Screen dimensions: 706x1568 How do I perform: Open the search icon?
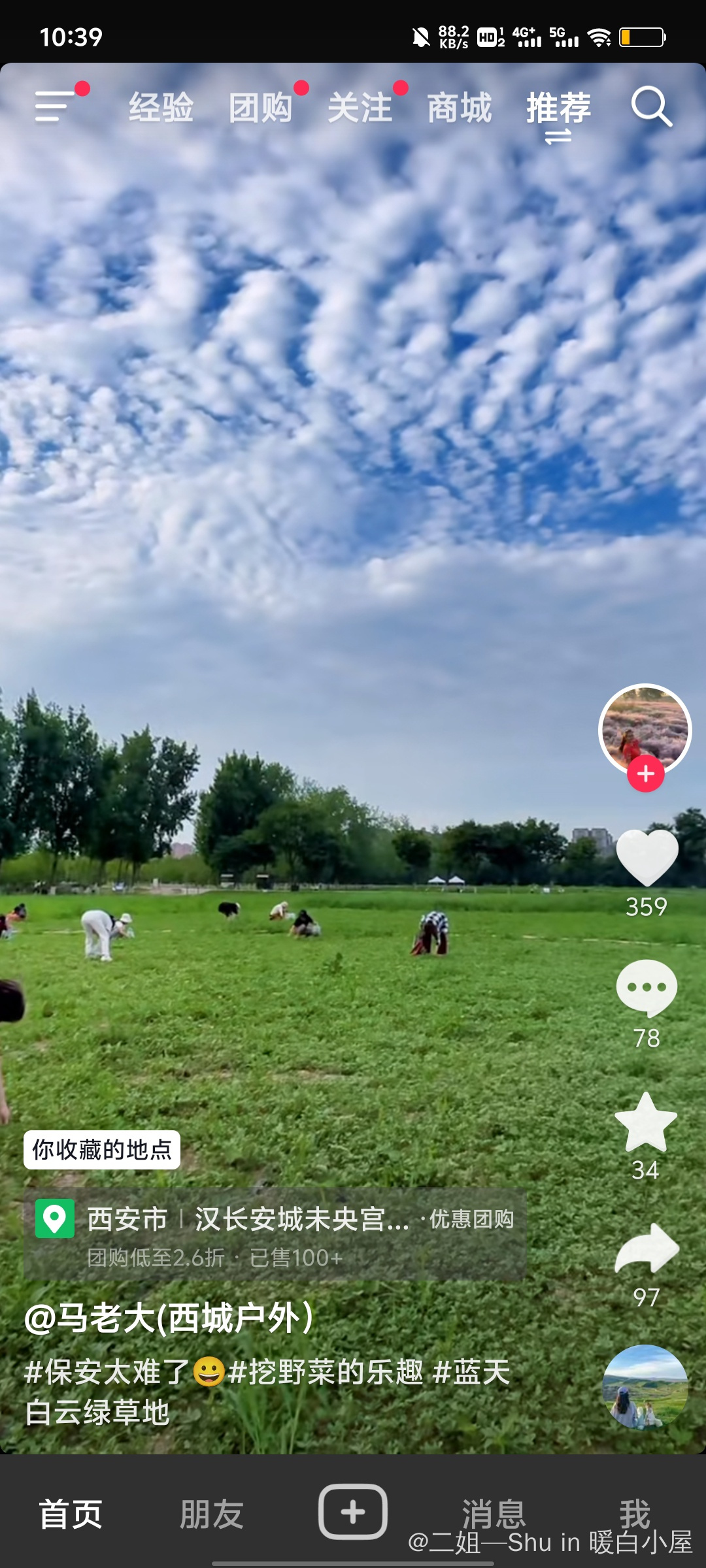[651, 106]
